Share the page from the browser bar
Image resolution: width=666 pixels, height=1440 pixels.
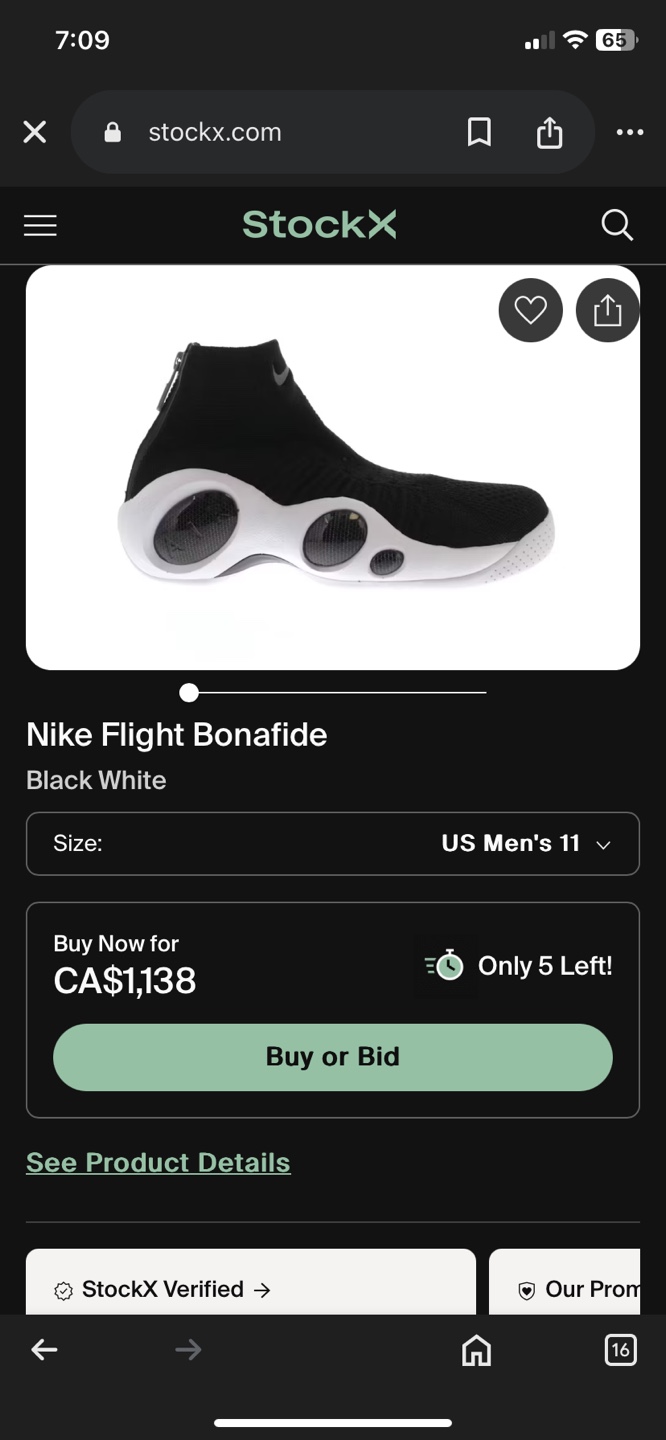(x=549, y=132)
